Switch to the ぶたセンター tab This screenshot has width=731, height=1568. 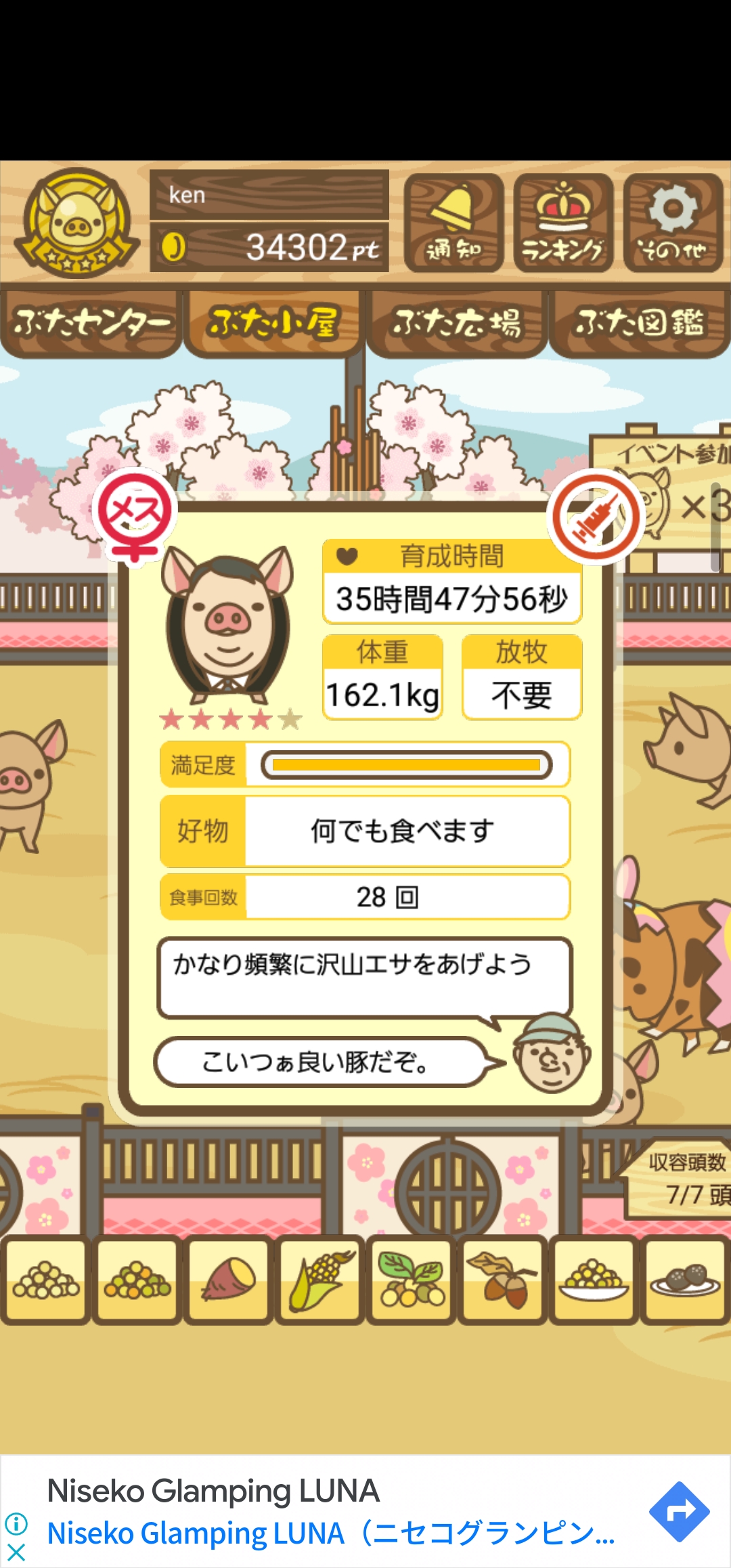(x=91, y=323)
